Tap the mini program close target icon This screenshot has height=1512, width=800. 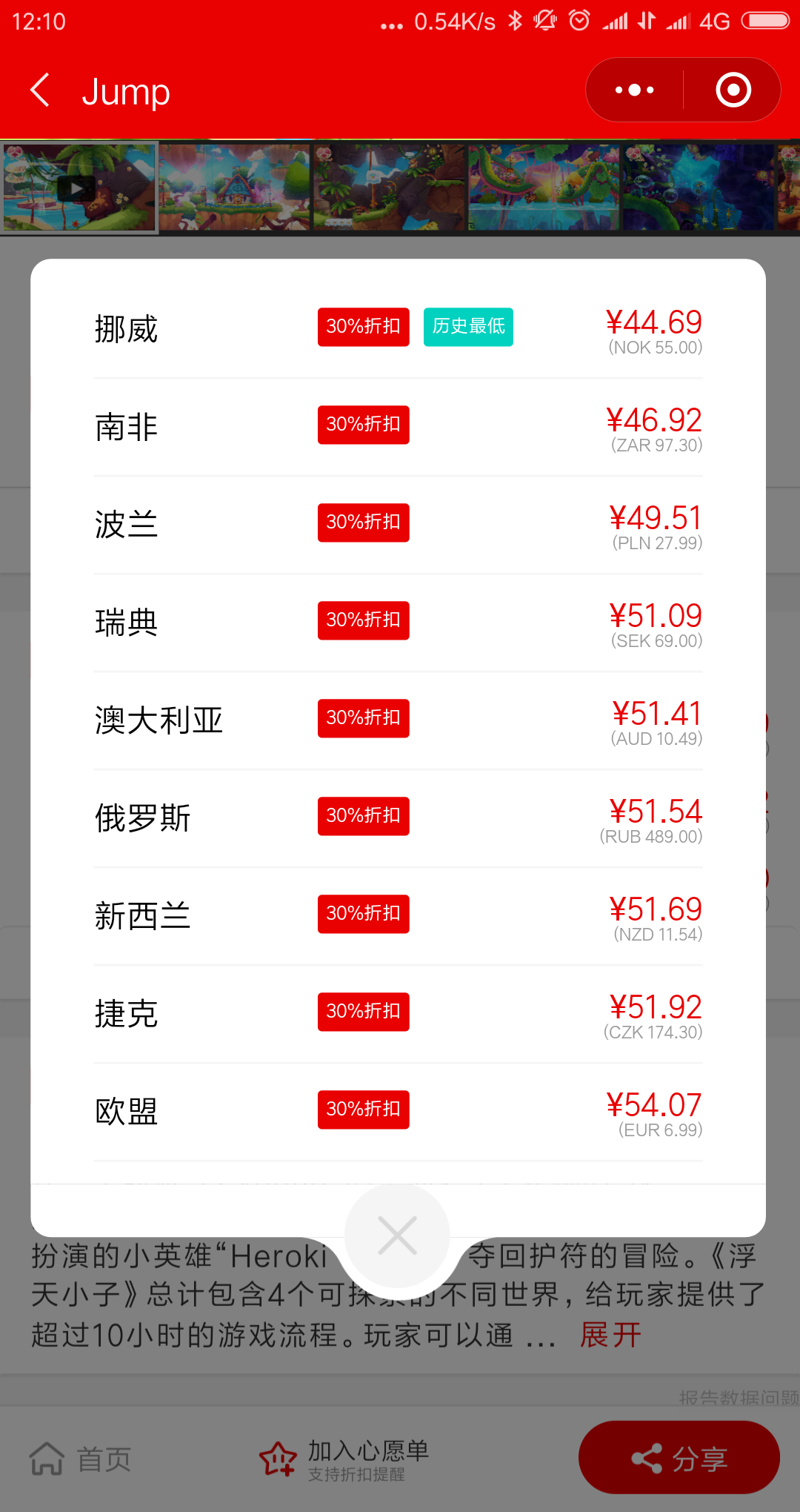733,90
